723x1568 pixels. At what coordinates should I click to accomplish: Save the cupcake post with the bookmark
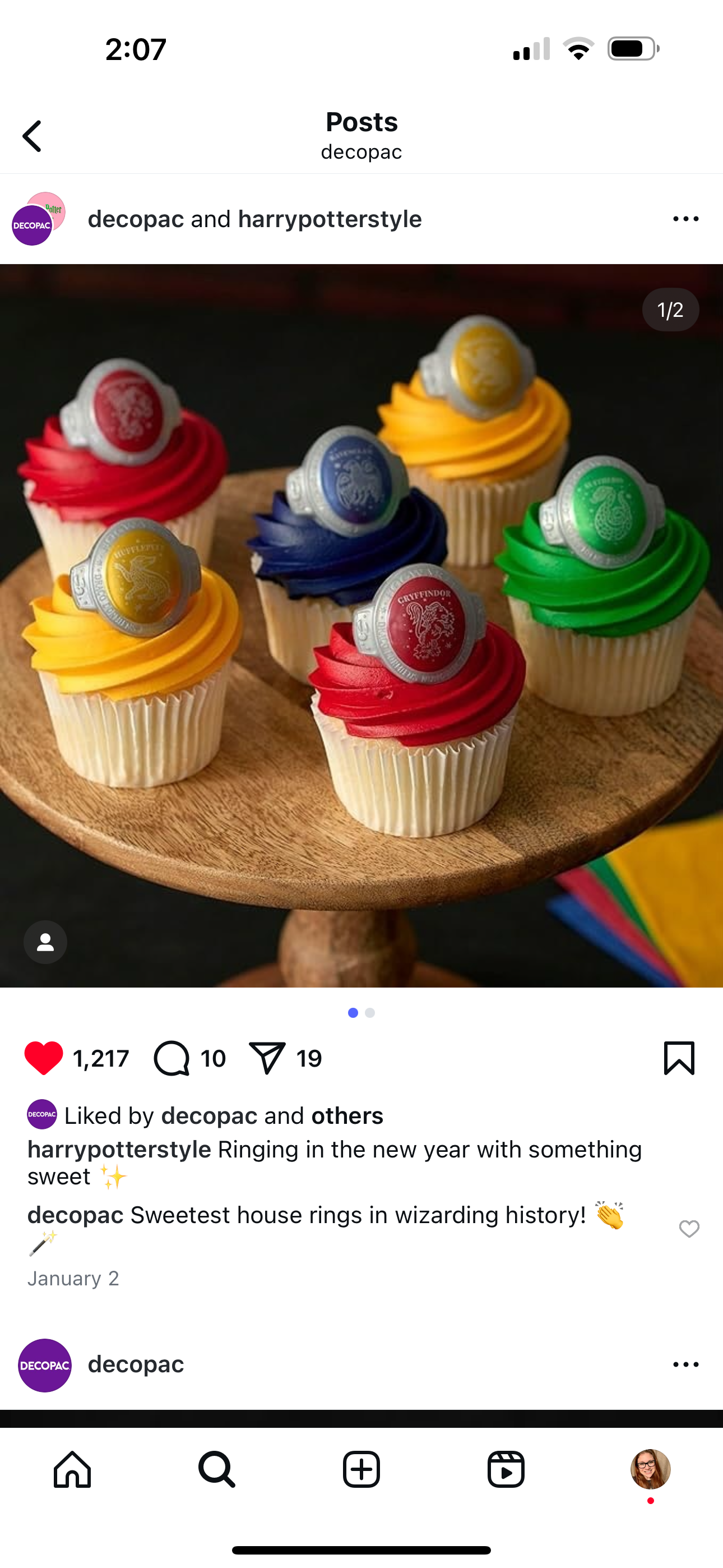(x=679, y=1058)
